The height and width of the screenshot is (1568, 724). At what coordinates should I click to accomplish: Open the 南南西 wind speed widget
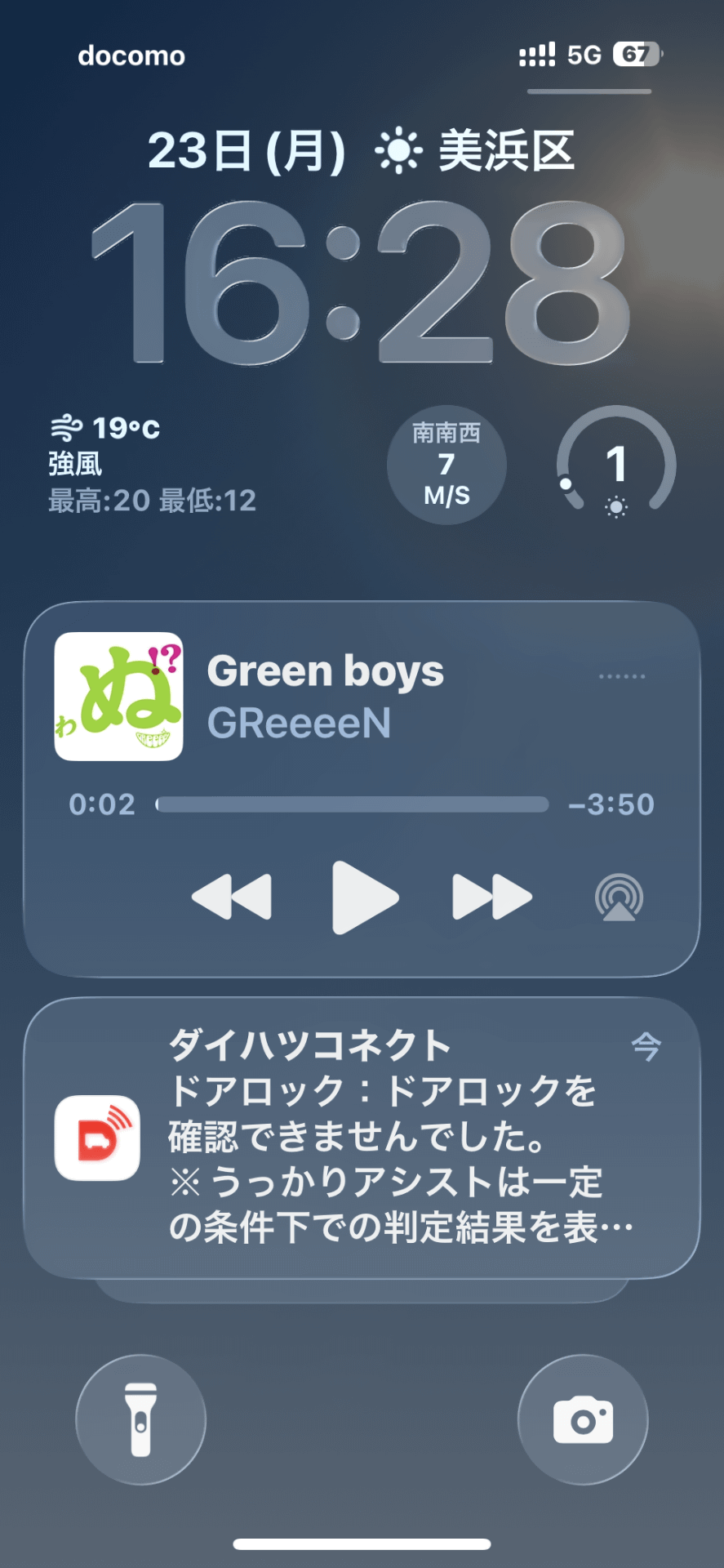click(446, 464)
